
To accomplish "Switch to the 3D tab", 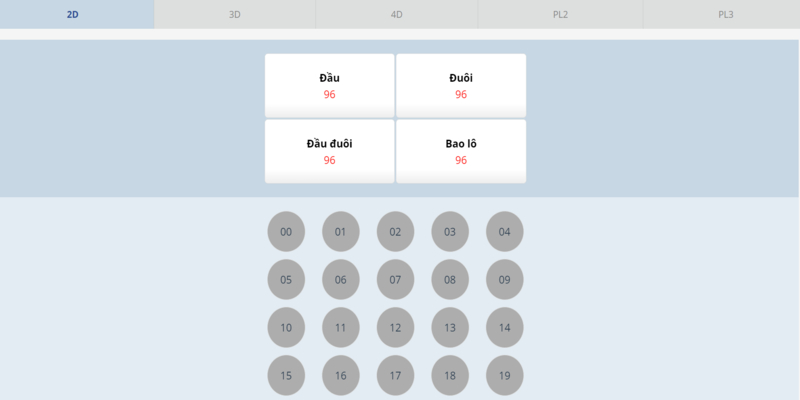I will coord(235,14).
